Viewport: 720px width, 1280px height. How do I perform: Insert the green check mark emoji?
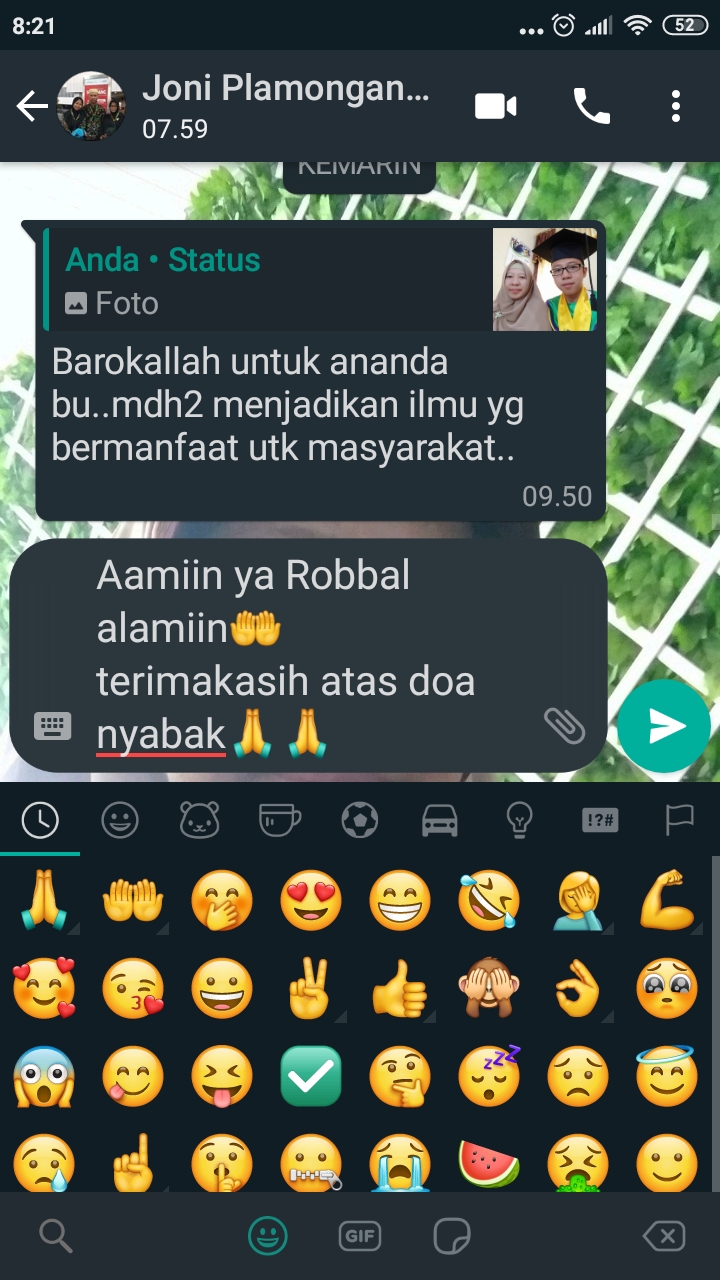(310, 1076)
